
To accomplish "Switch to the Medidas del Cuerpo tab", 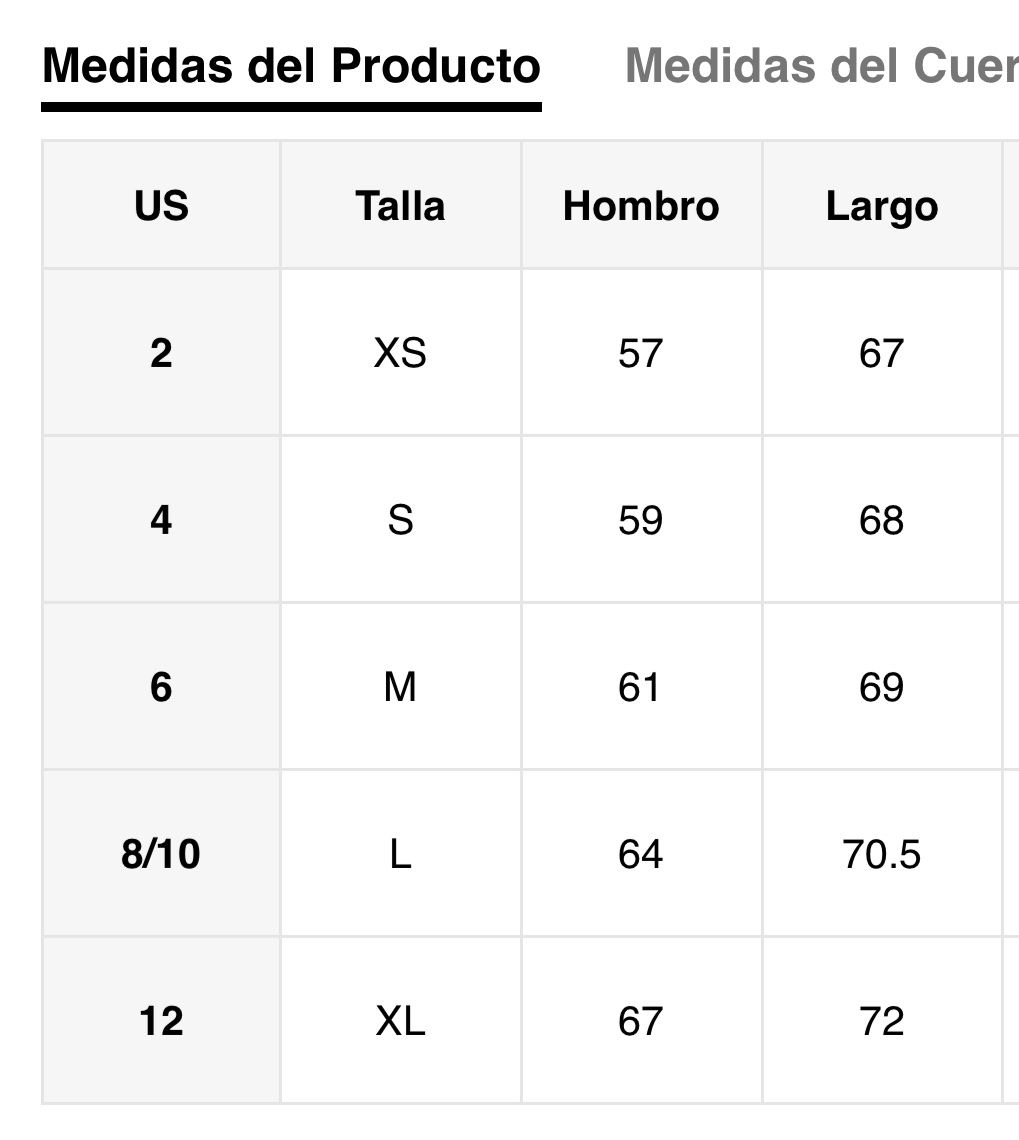I will [x=821, y=66].
